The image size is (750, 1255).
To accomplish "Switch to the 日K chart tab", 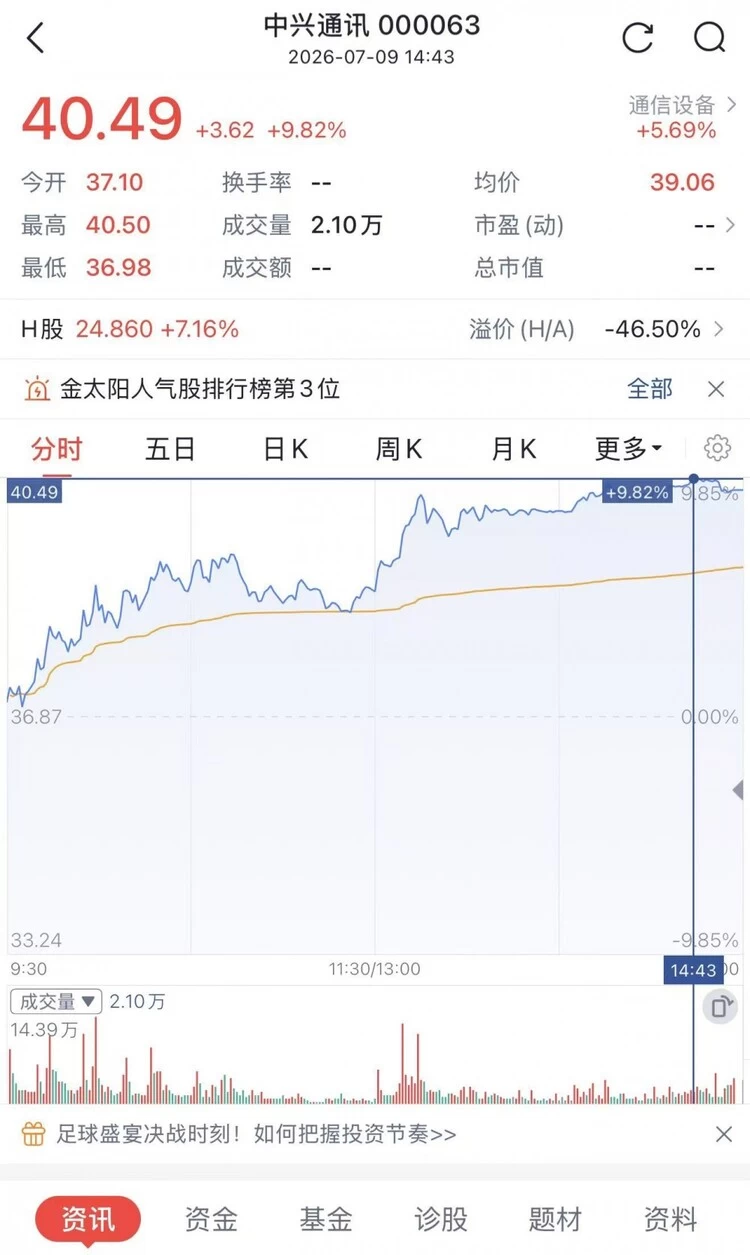I will [x=285, y=449].
